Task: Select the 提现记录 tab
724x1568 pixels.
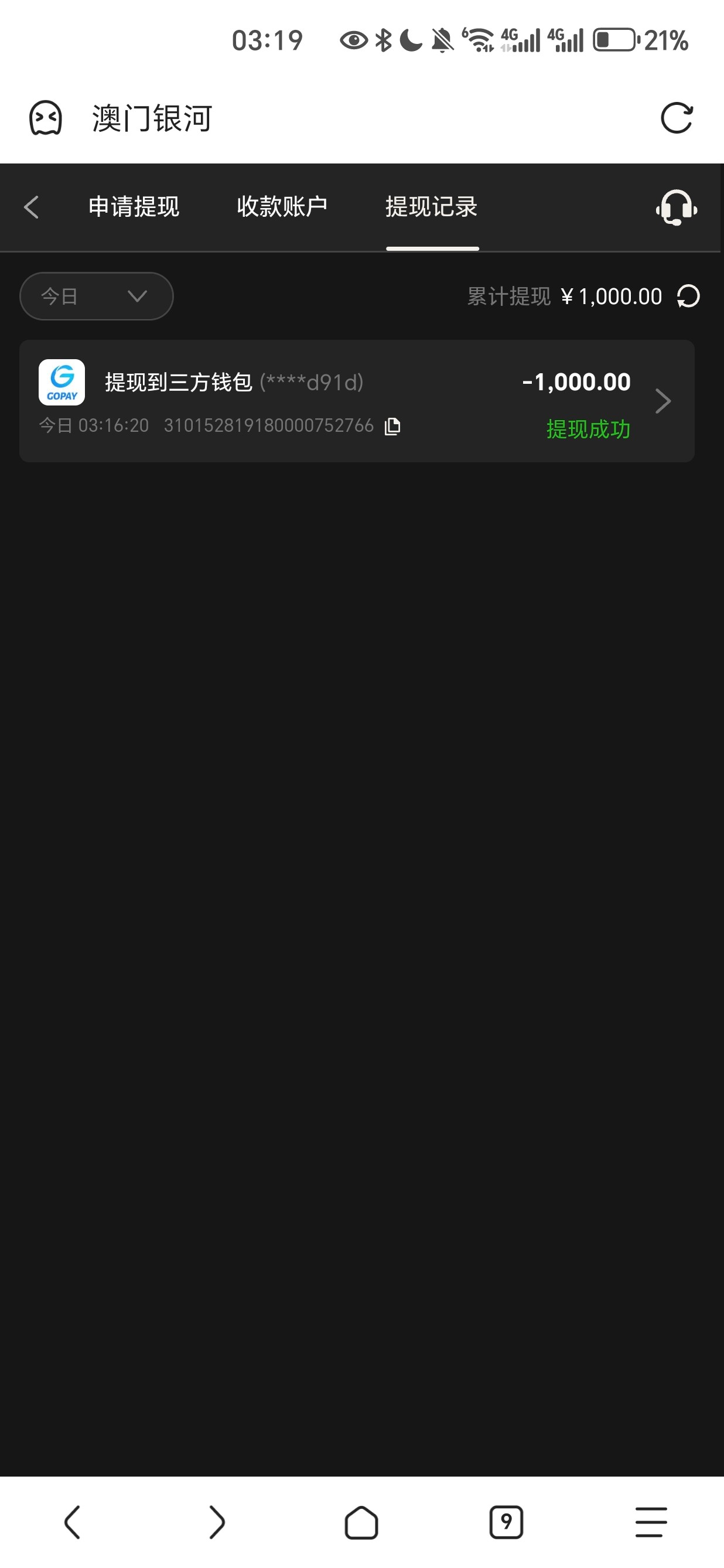Action: click(x=431, y=207)
